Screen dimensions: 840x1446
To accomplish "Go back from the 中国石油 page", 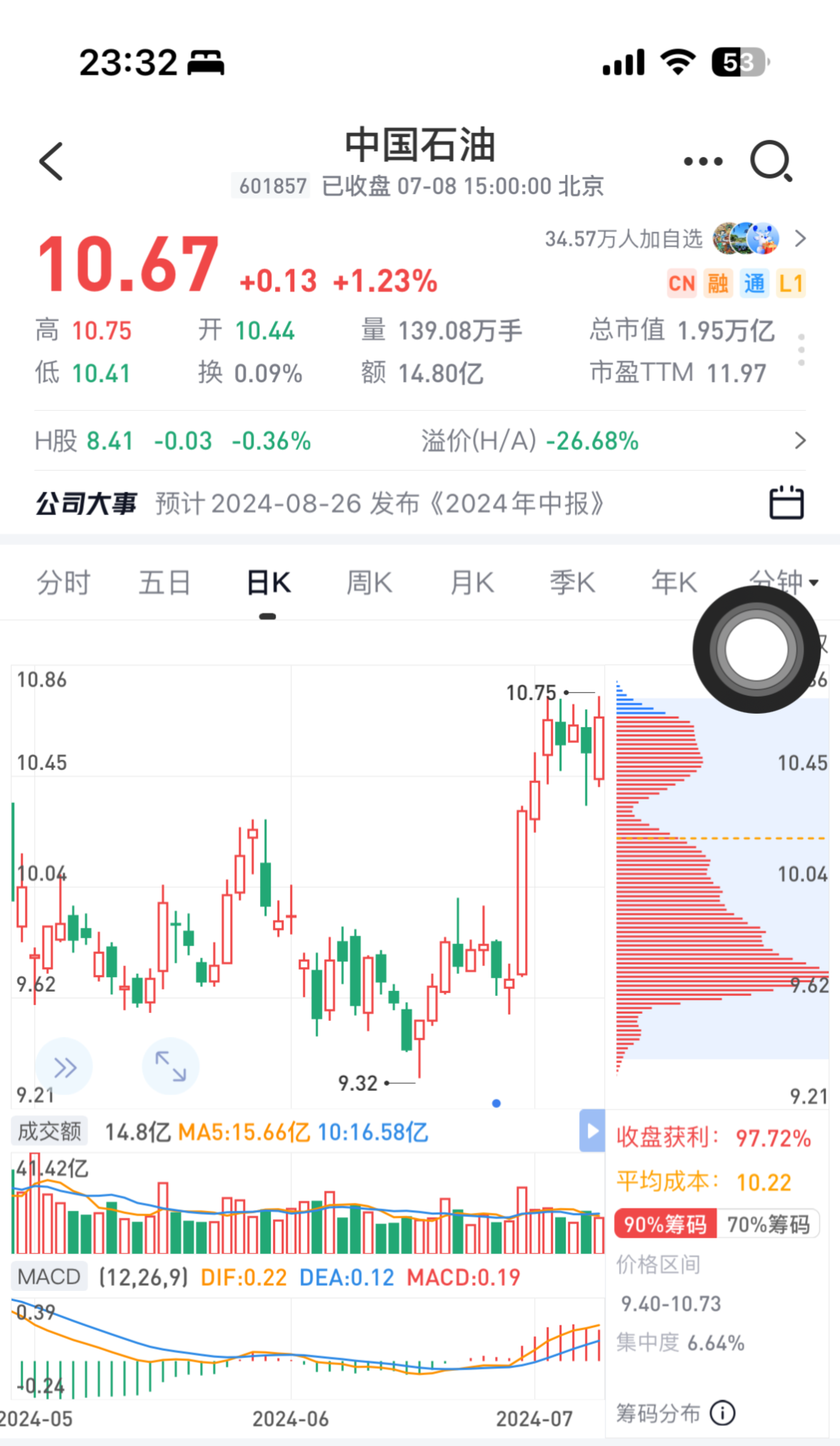I will click(51, 161).
